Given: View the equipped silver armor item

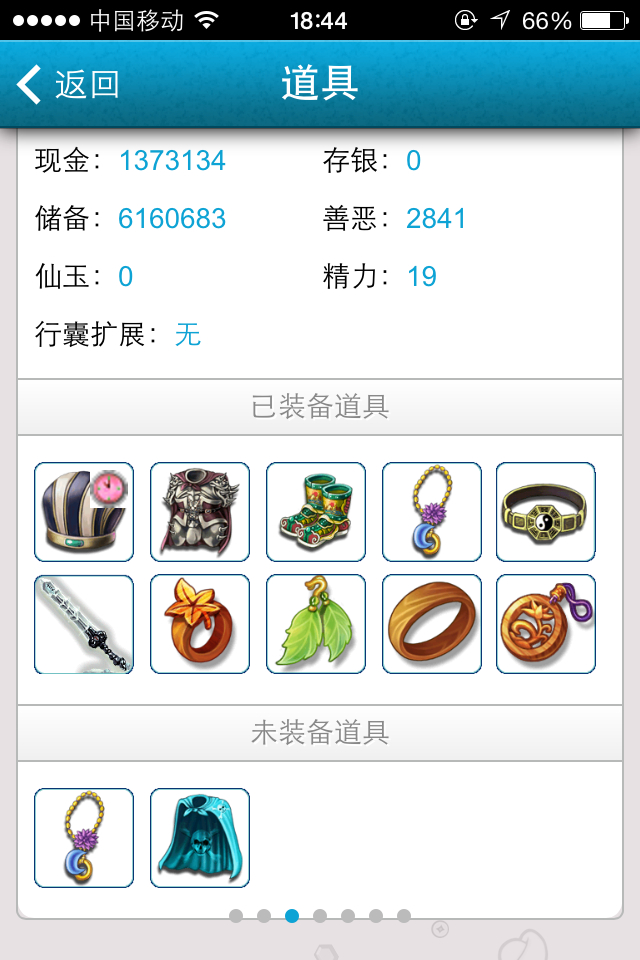Looking at the screenshot, I should point(200,512).
